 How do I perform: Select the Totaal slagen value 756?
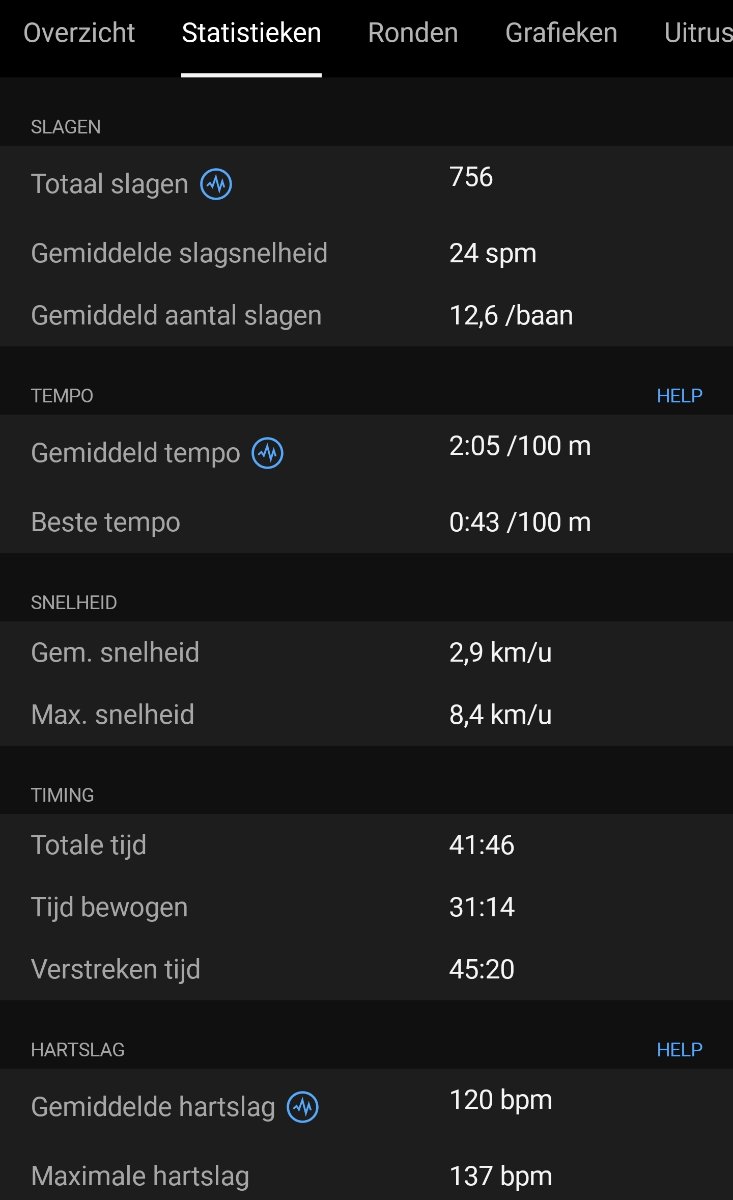pyautogui.click(x=470, y=177)
